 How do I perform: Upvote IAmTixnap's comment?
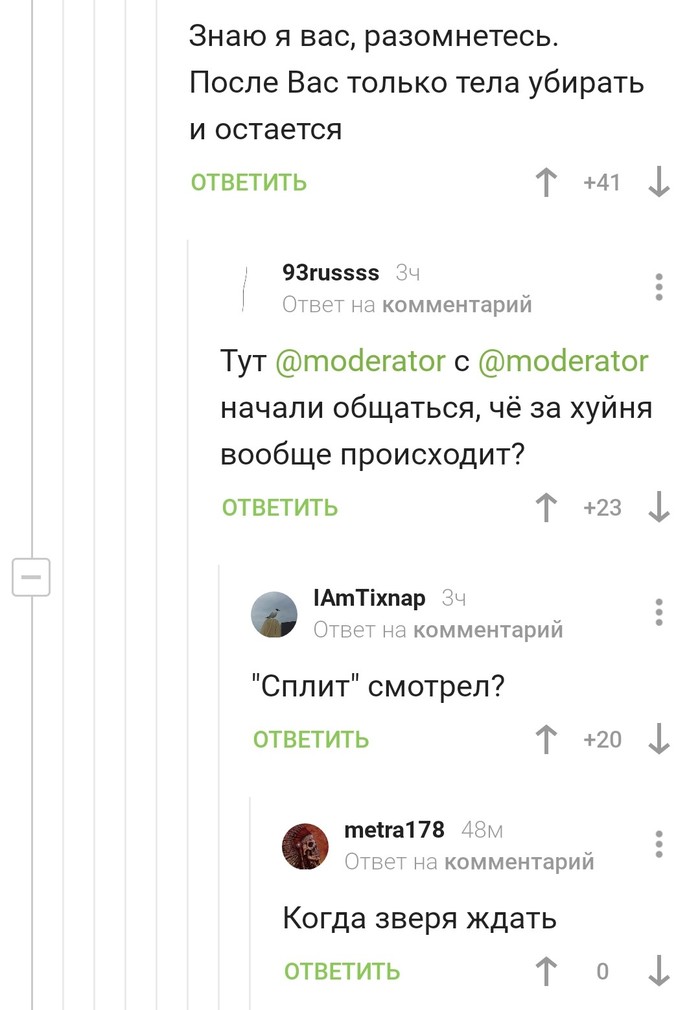click(546, 740)
